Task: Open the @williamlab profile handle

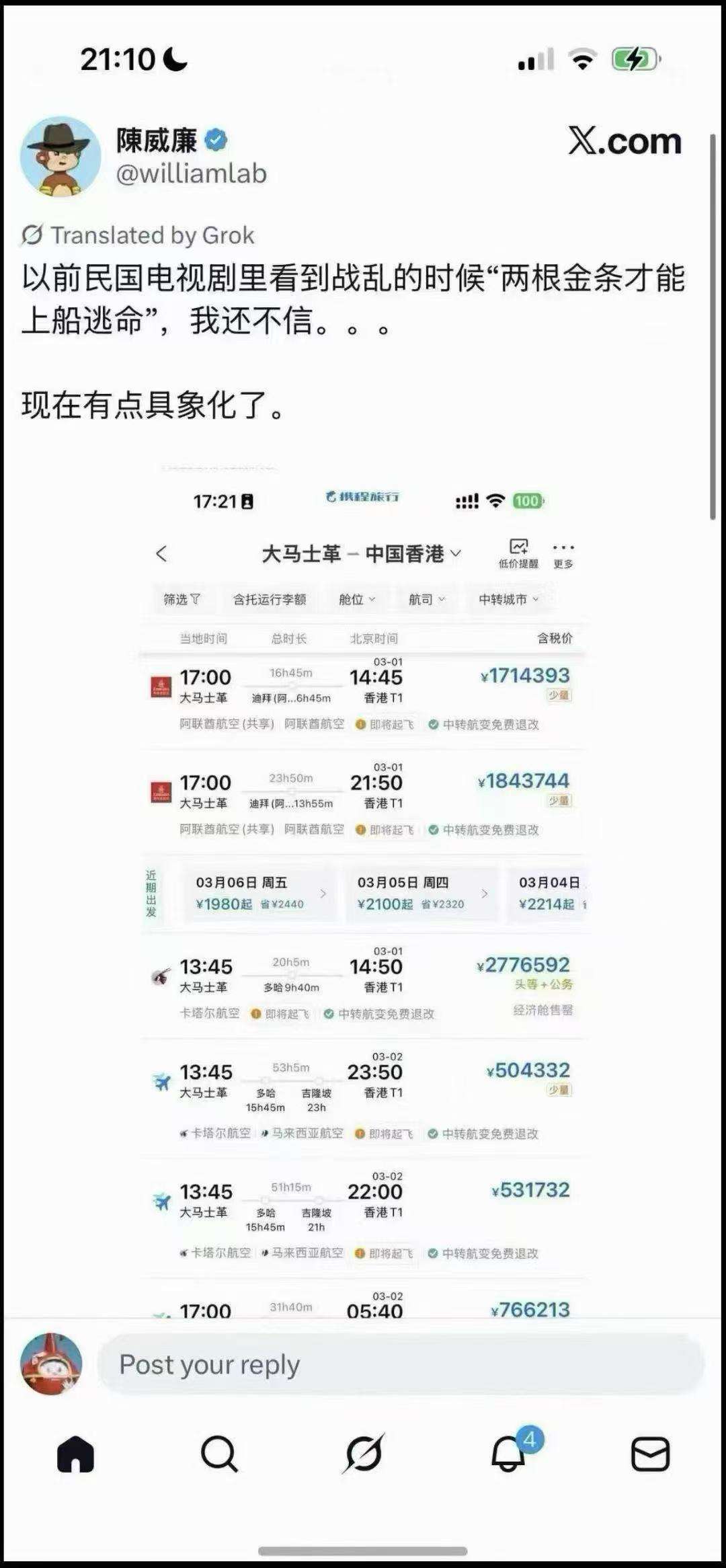Action: click(192, 173)
